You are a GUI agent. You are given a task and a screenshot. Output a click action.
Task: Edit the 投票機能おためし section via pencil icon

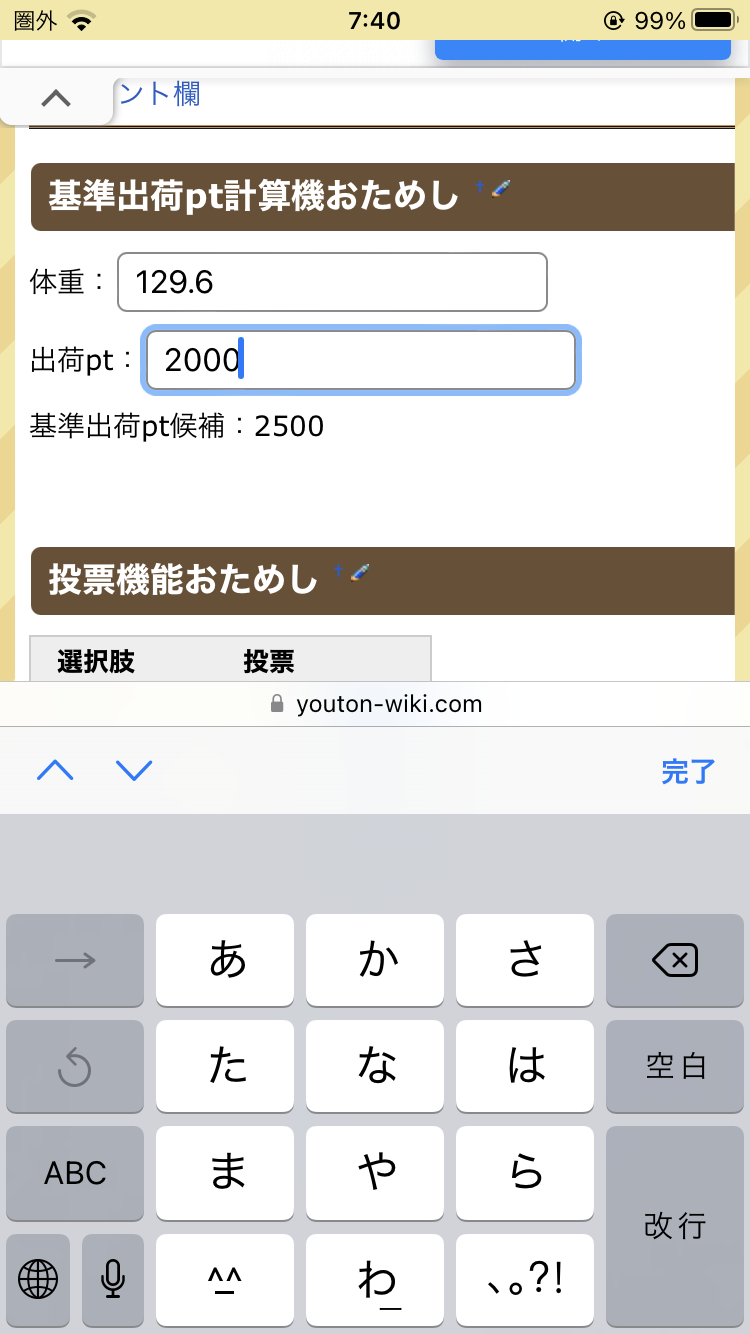tap(361, 571)
